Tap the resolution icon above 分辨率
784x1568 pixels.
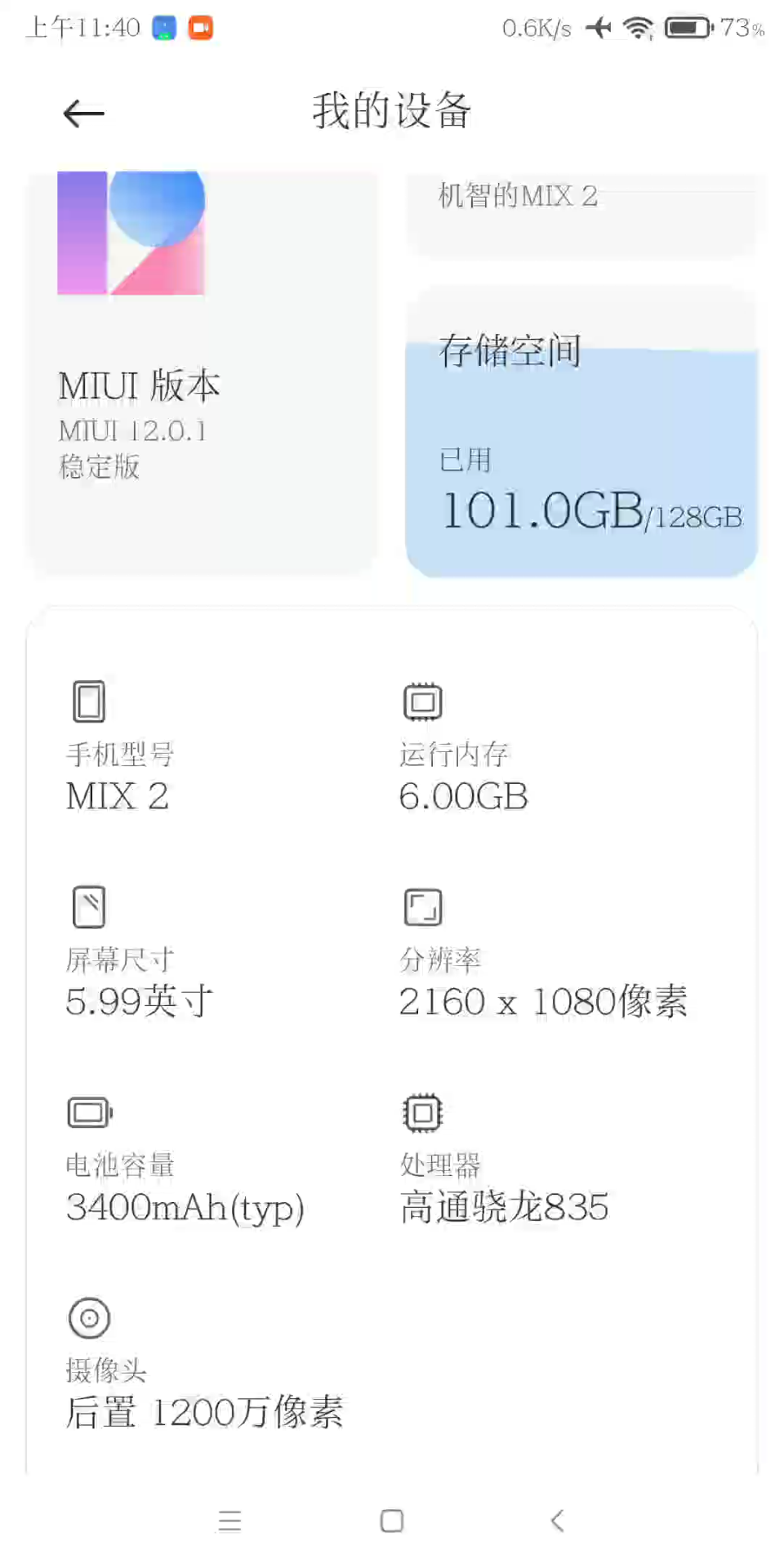(x=422, y=906)
